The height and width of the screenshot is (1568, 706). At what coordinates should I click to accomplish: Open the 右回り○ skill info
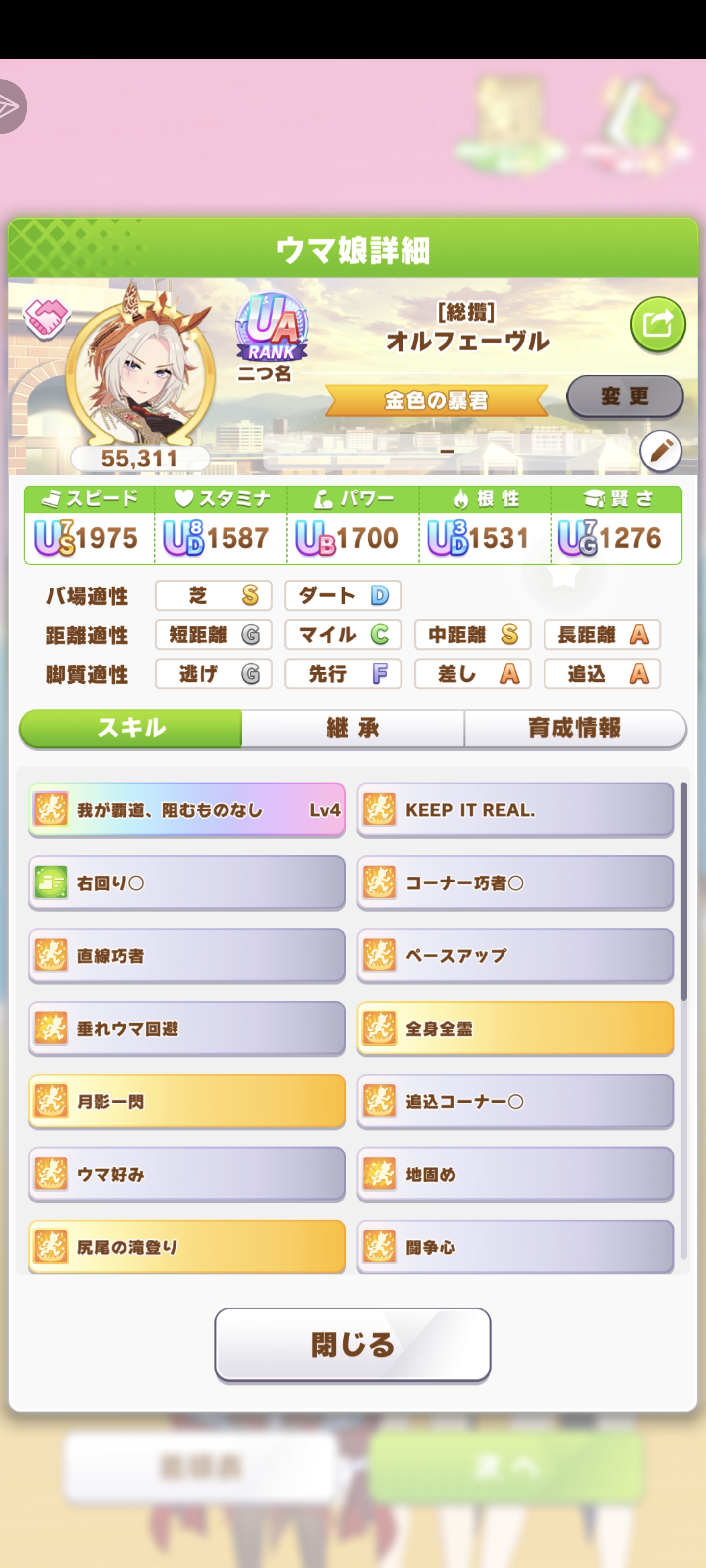(x=186, y=883)
